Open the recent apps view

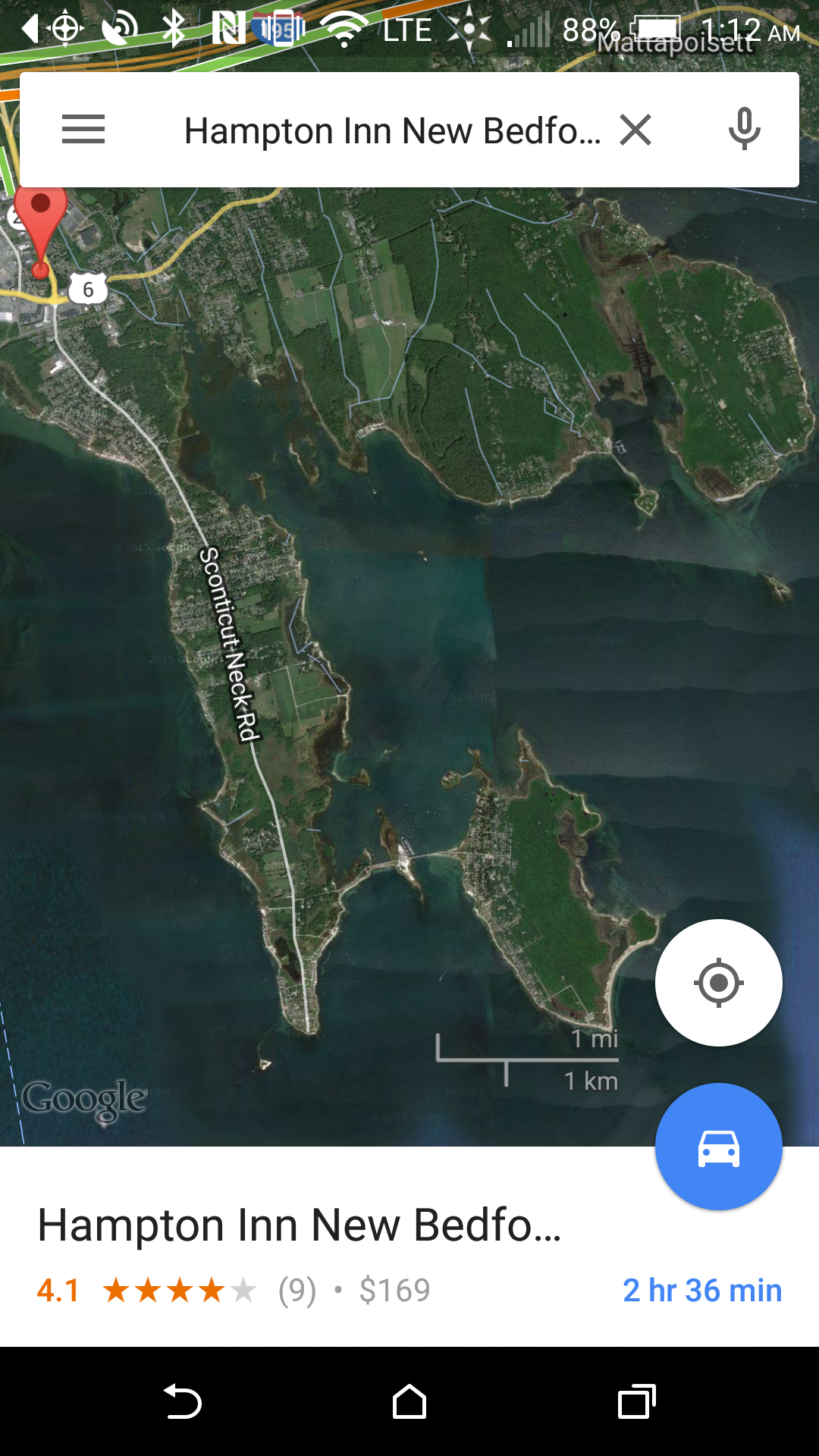637,1401
